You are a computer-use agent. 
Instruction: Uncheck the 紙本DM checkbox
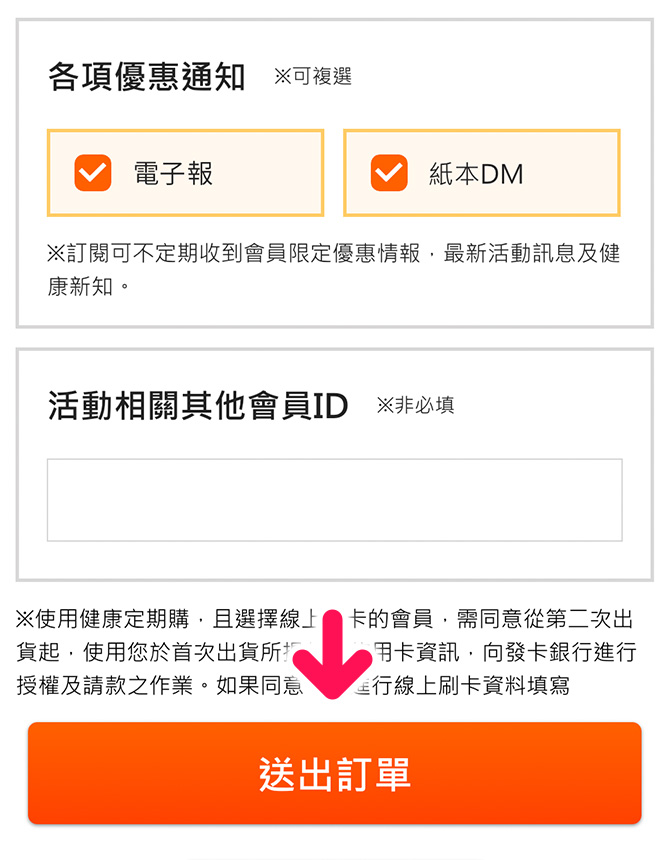click(389, 173)
